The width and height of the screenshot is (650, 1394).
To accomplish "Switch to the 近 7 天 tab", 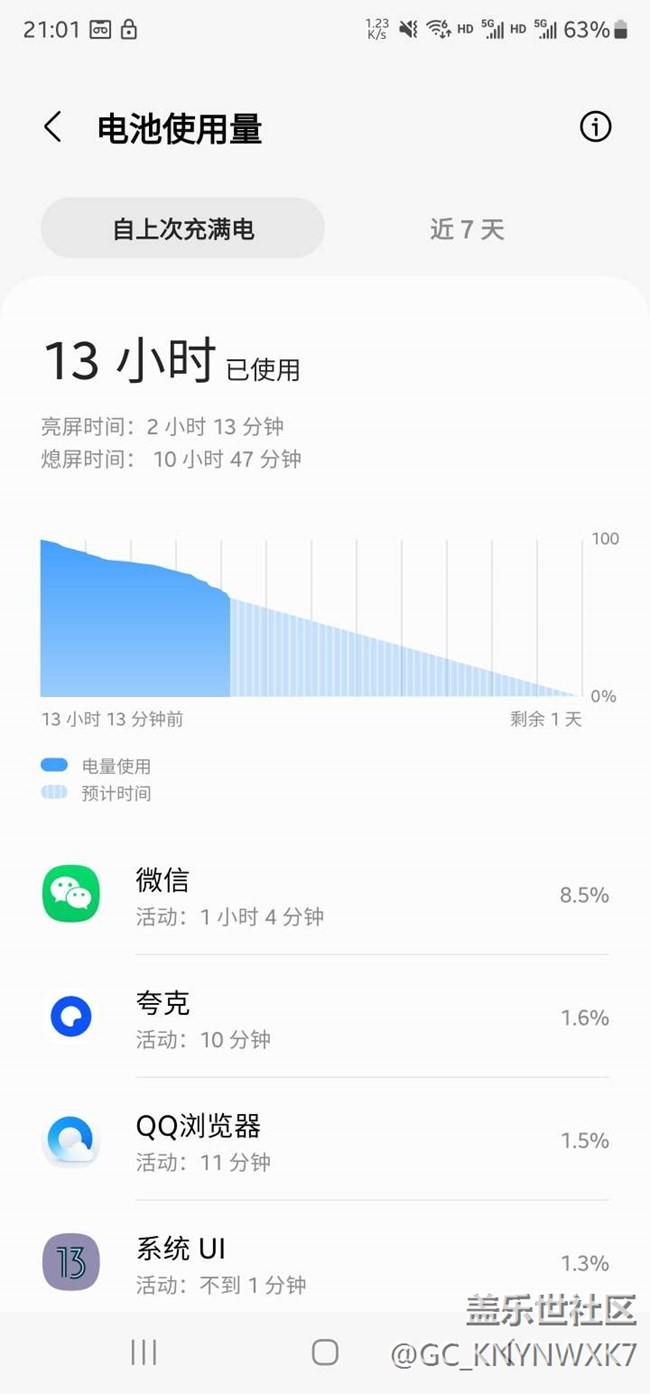I will [467, 229].
